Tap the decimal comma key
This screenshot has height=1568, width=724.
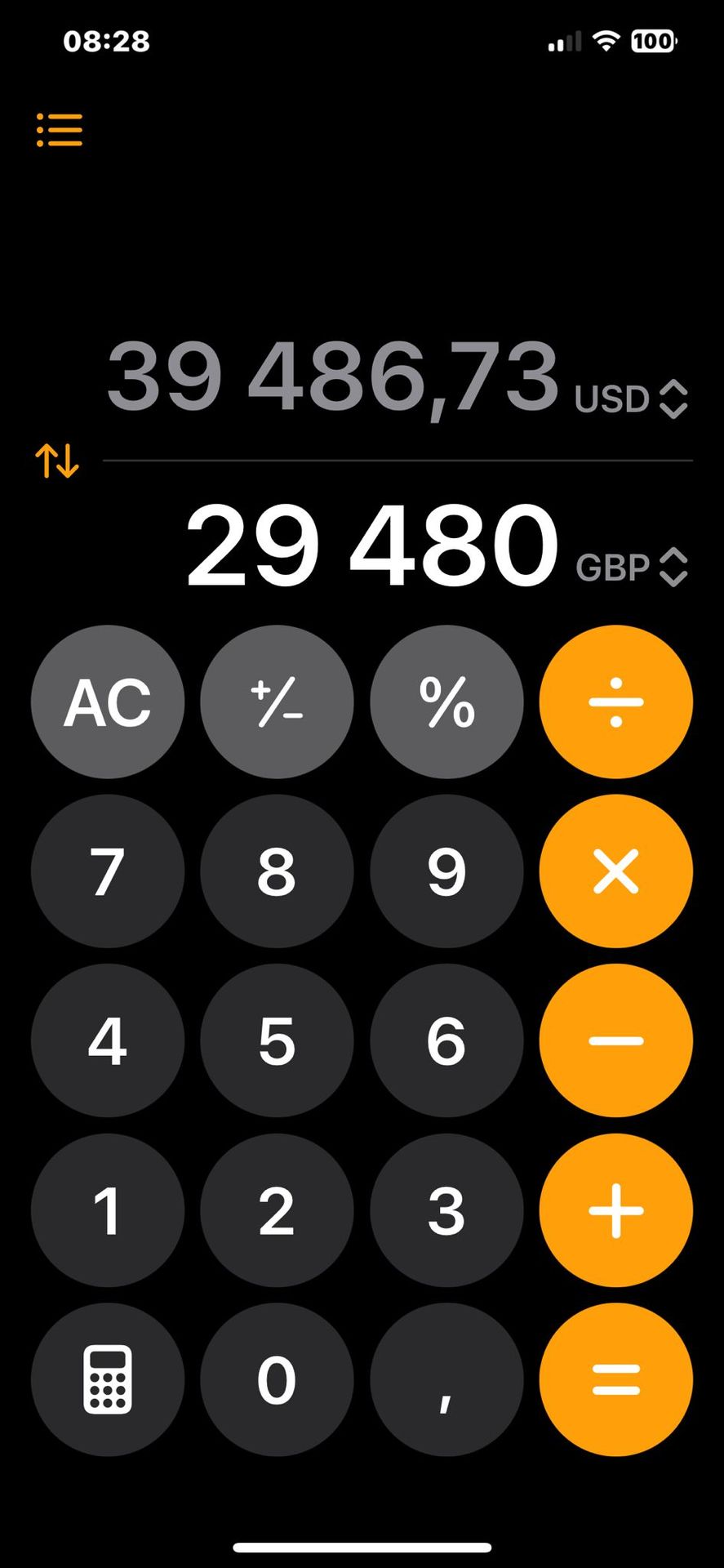click(x=446, y=1379)
